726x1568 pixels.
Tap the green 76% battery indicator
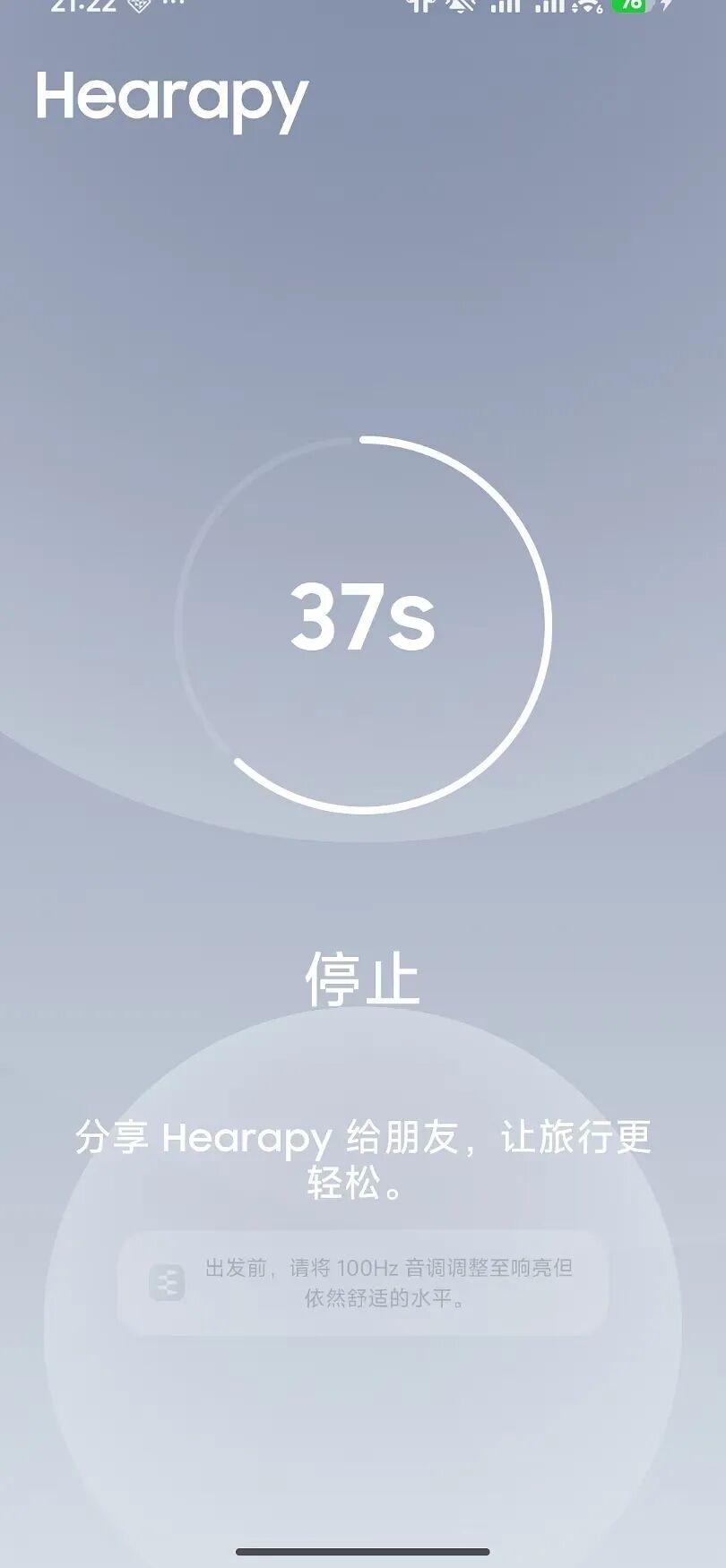(630, 9)
